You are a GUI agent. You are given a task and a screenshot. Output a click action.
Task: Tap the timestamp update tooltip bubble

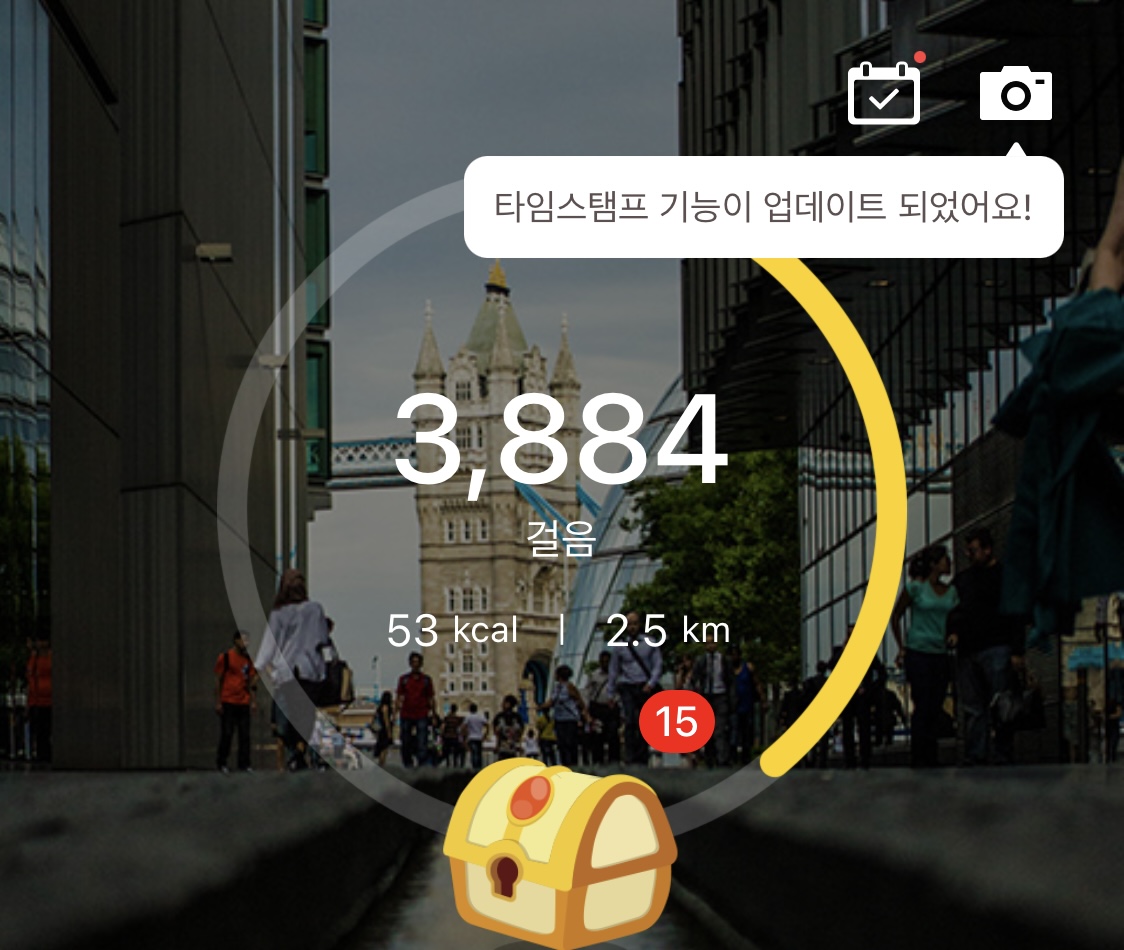tap(763, 206)
